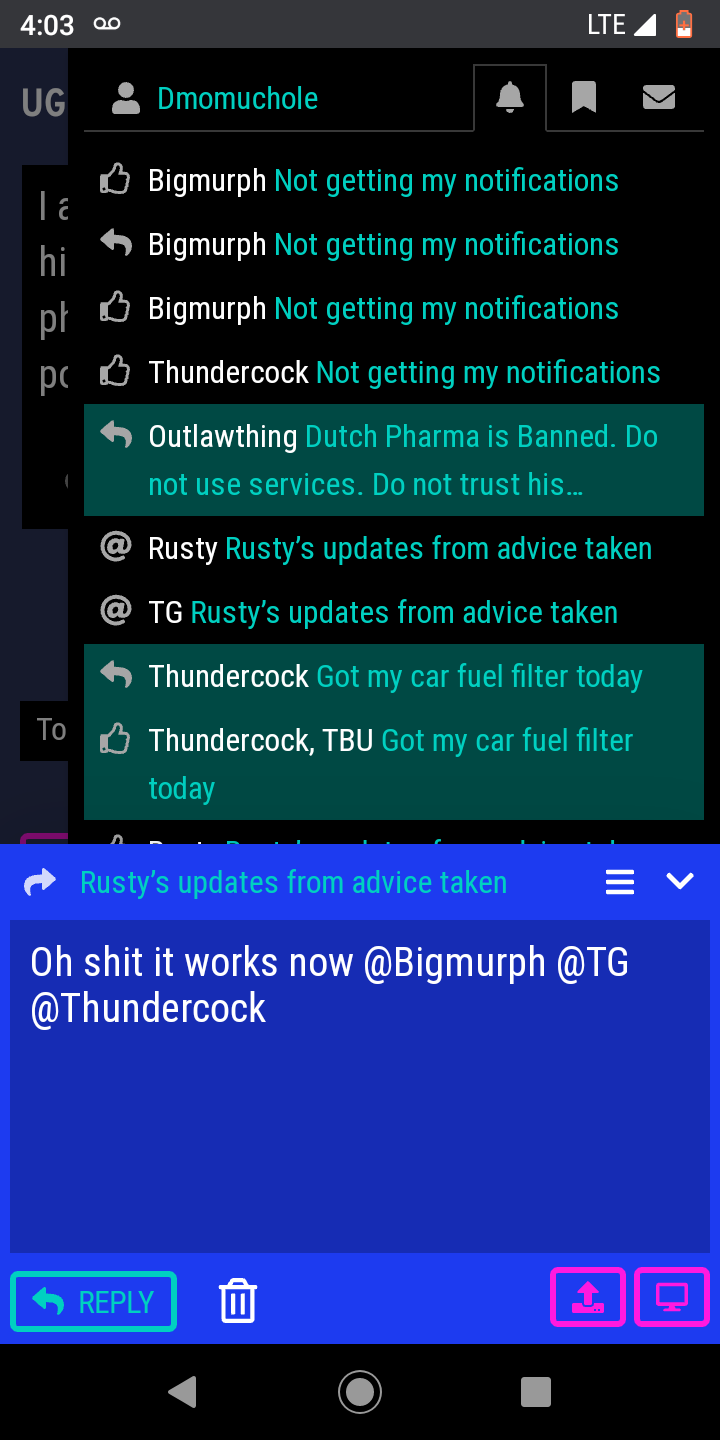
Task: Expand the Outlawthing Dutch Pharma notification
Action: tap(400, 460)
